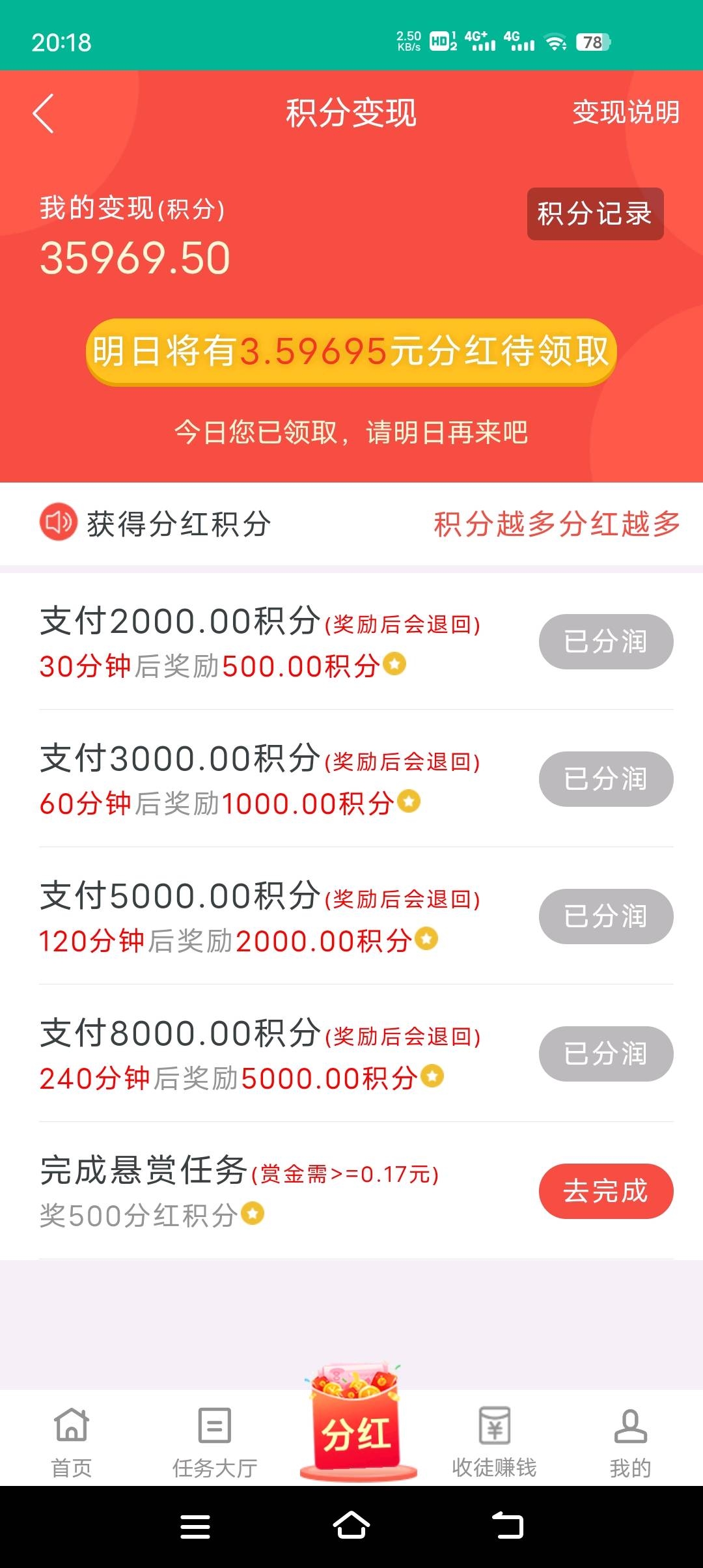The image size is (703, 1568).
Task: Tap 已分润 on the 8000.00积分 row
Action: pos(605,1054)
